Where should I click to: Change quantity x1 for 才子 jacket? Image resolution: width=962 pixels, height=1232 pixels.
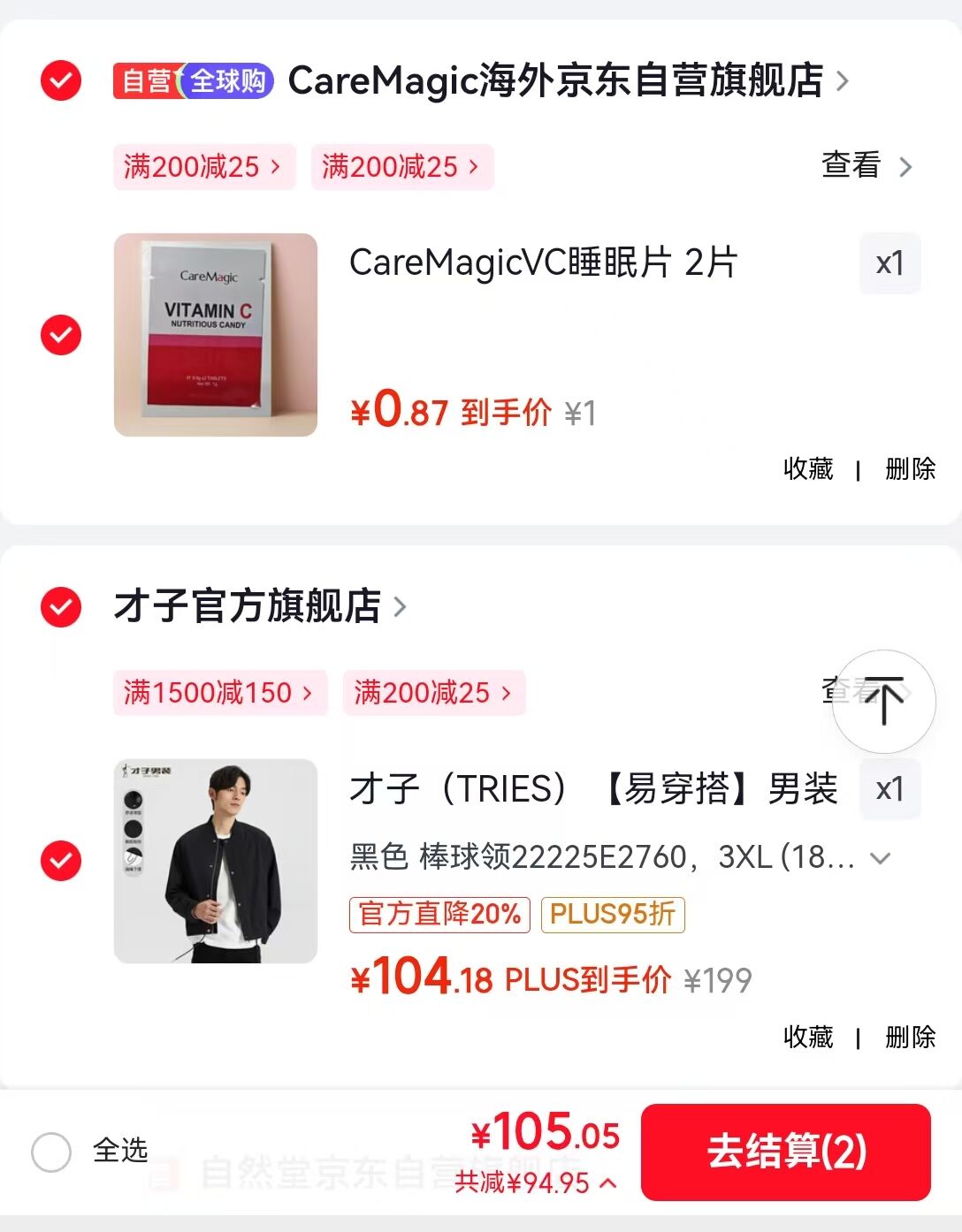point(889,789)
